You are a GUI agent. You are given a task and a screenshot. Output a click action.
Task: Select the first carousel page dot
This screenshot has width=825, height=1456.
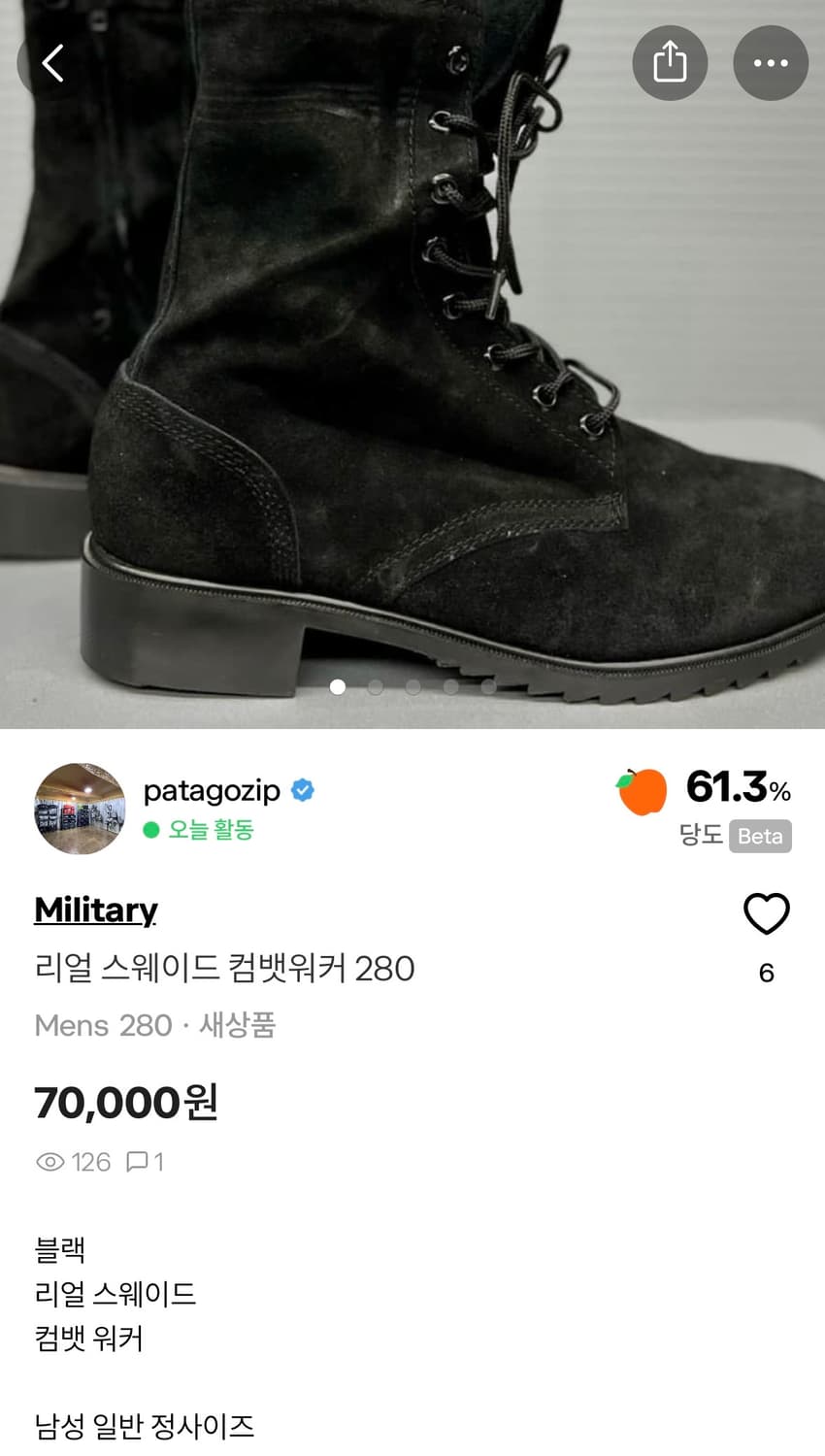tap(338, 687)
